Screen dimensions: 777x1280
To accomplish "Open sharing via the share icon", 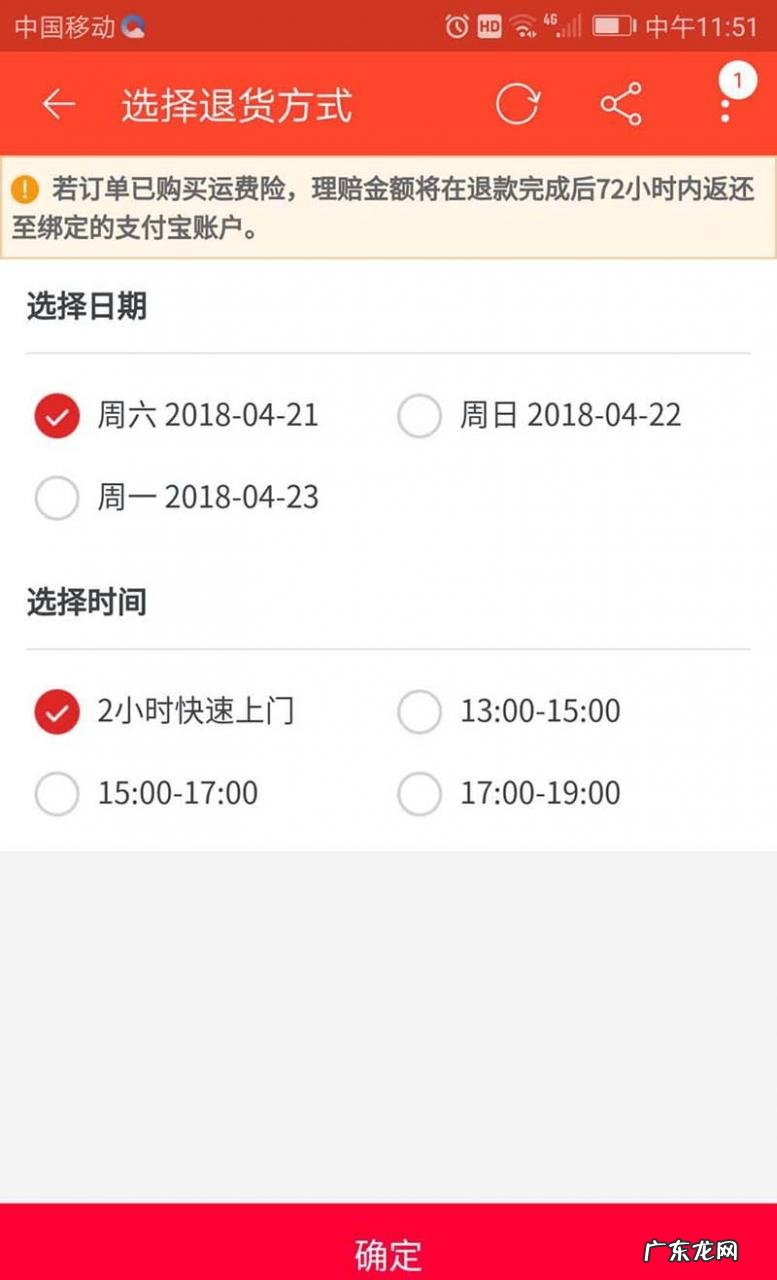I will [x=620, y=103].
